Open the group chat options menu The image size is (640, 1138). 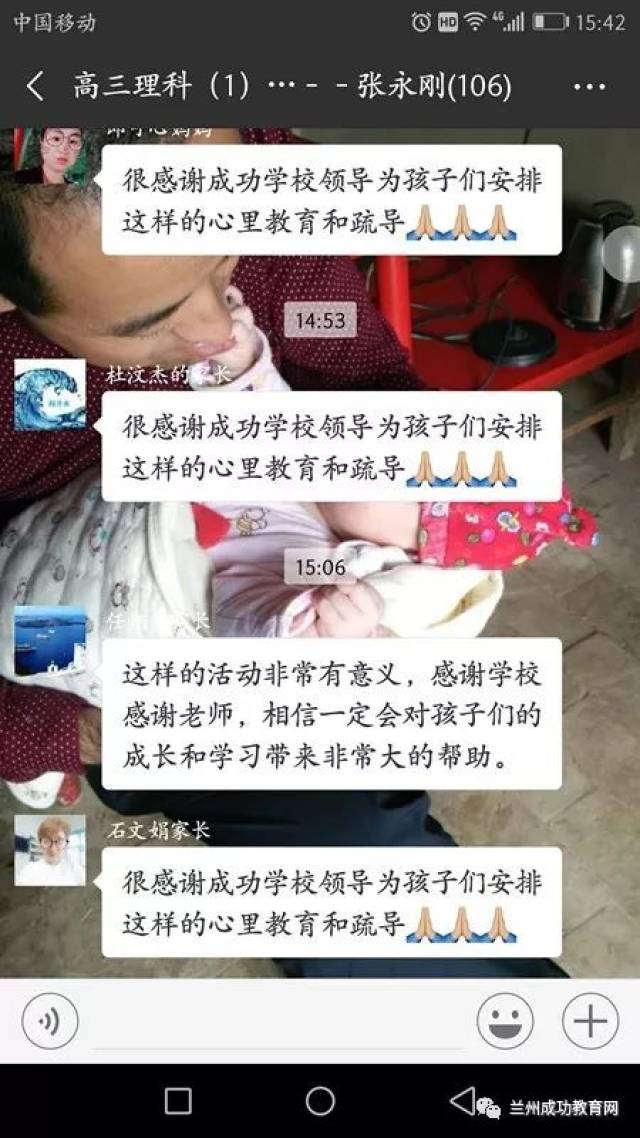pyautogui.click(x=590, y=86)
